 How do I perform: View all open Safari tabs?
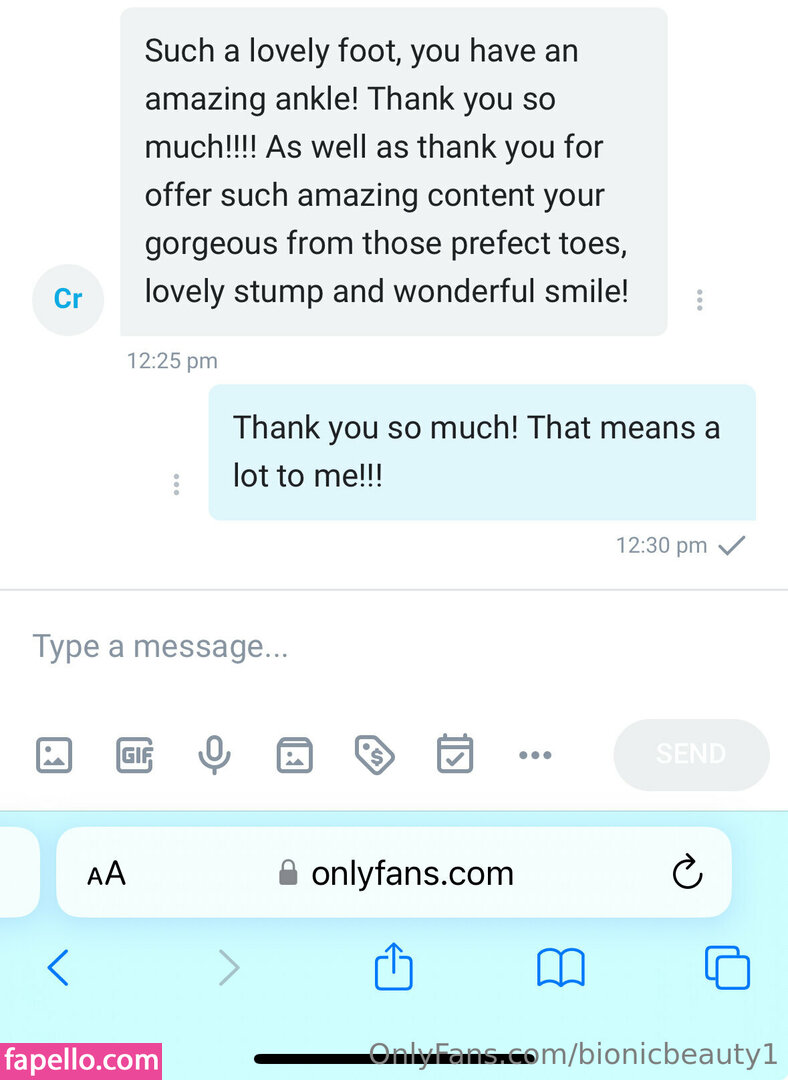tap(727, 968)
